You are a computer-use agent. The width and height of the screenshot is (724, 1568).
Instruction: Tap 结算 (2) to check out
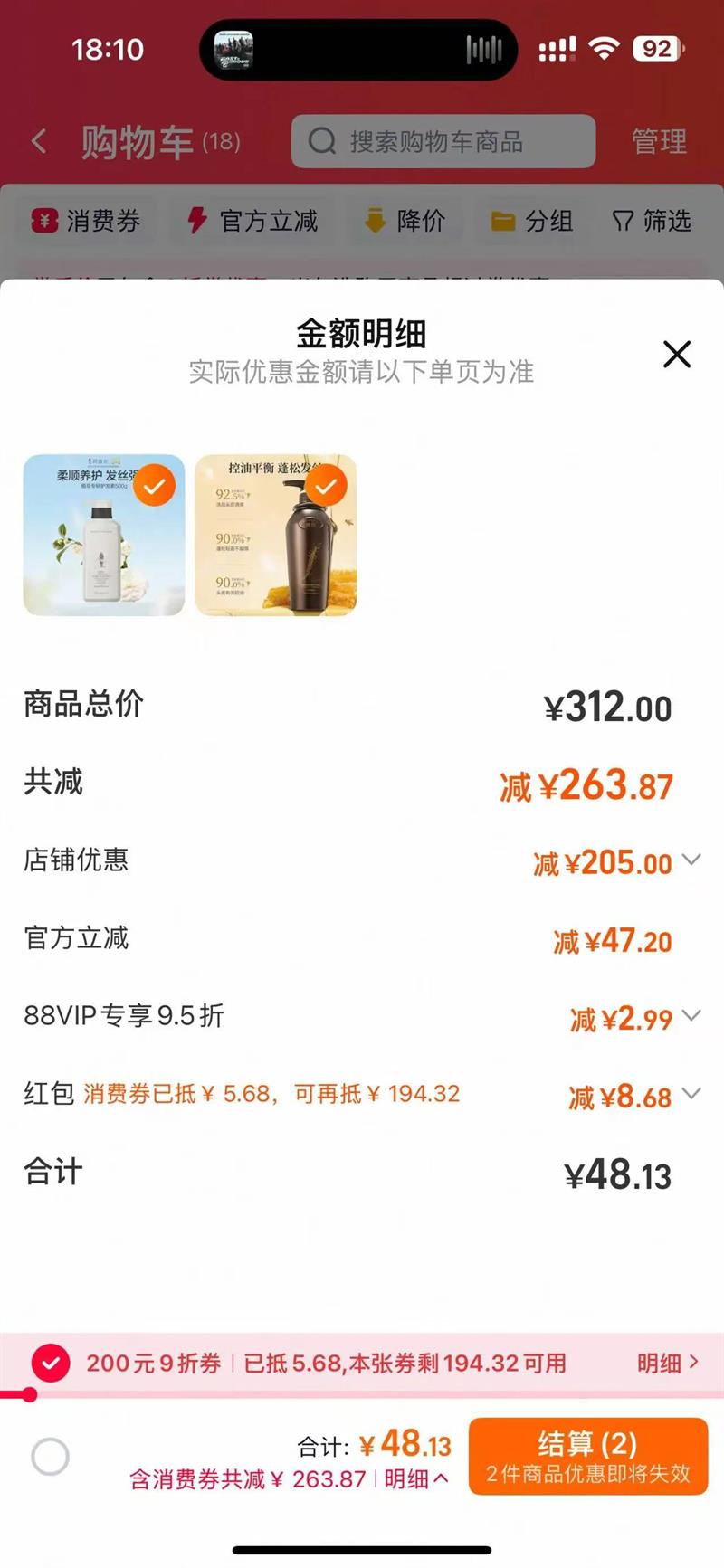point(588,1457)
